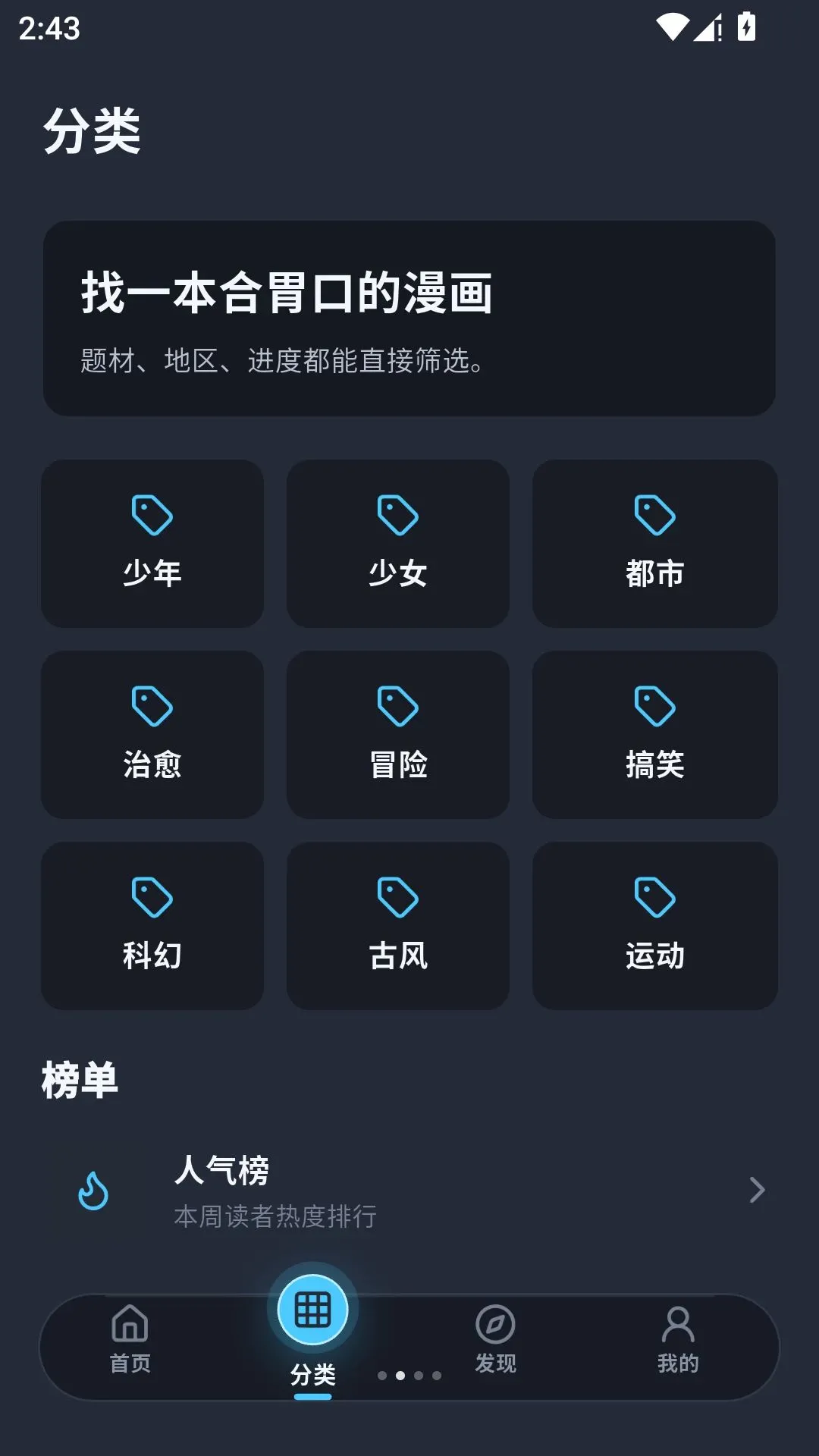
Task: Choose the 搞笑 category
Action: [655, 734]
